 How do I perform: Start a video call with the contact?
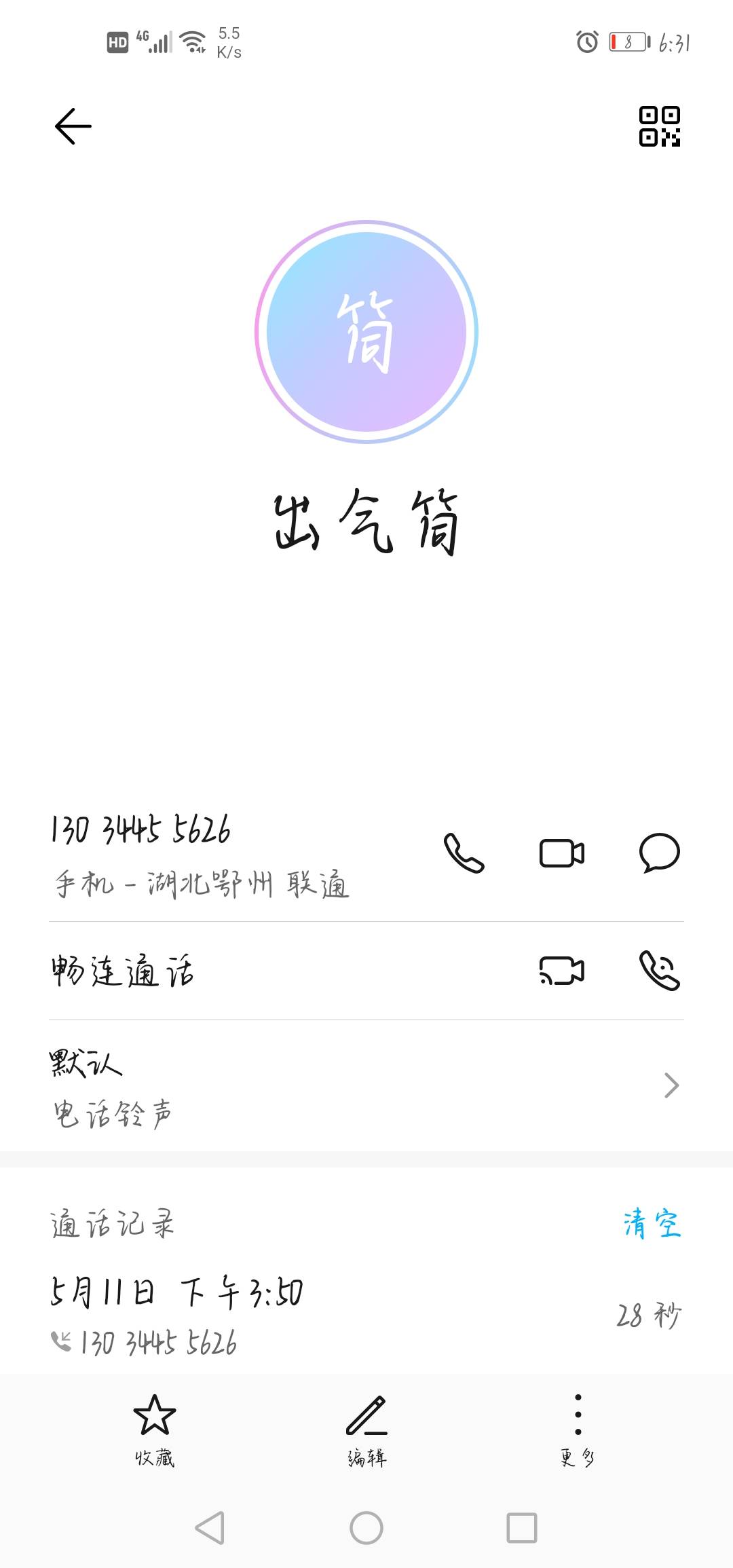(562, 855)
